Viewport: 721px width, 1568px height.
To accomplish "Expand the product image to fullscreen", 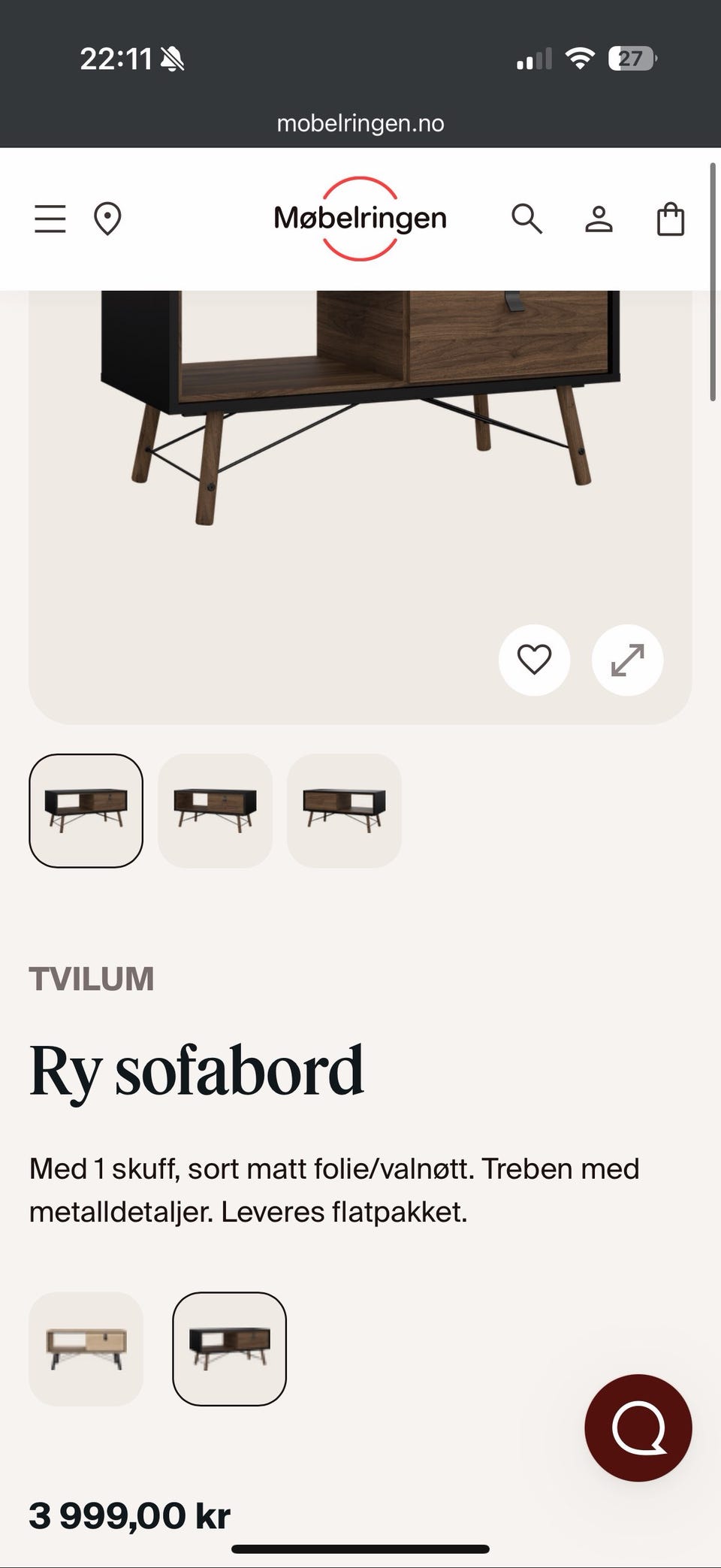I will (x=628, y=660).
